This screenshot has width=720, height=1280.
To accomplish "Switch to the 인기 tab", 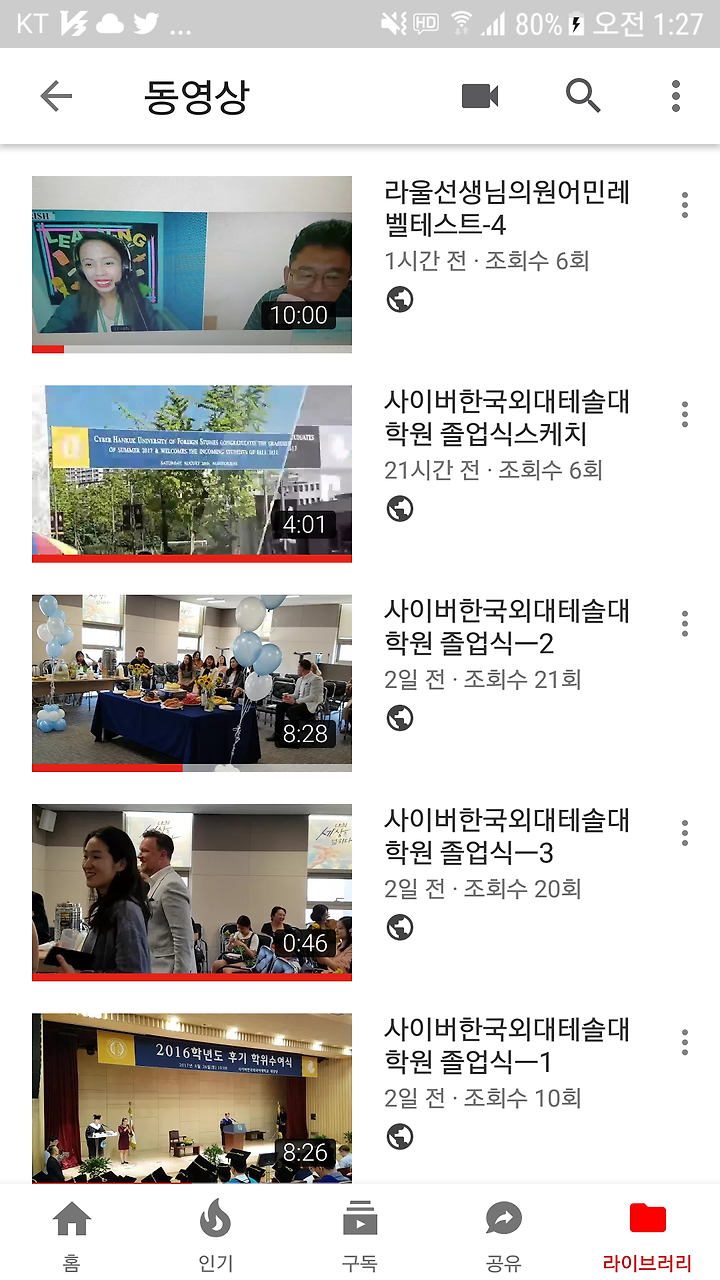I will [x=216, y=1235].
